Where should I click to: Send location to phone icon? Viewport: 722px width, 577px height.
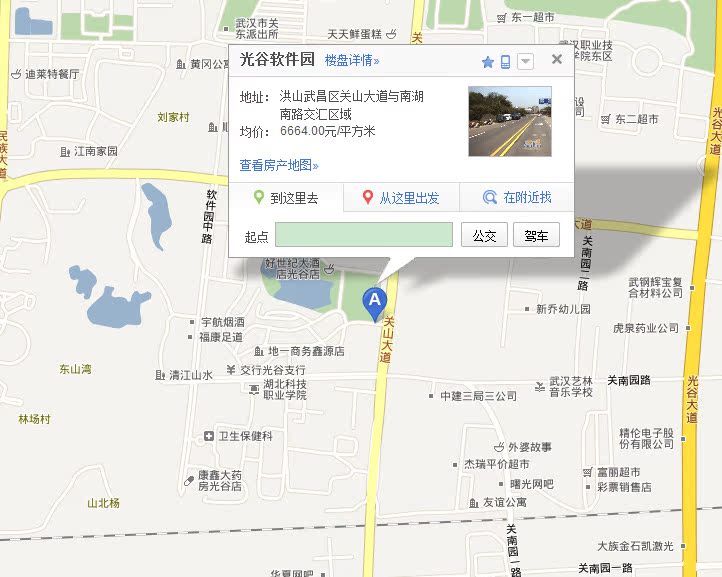click(x=506, y=62)
